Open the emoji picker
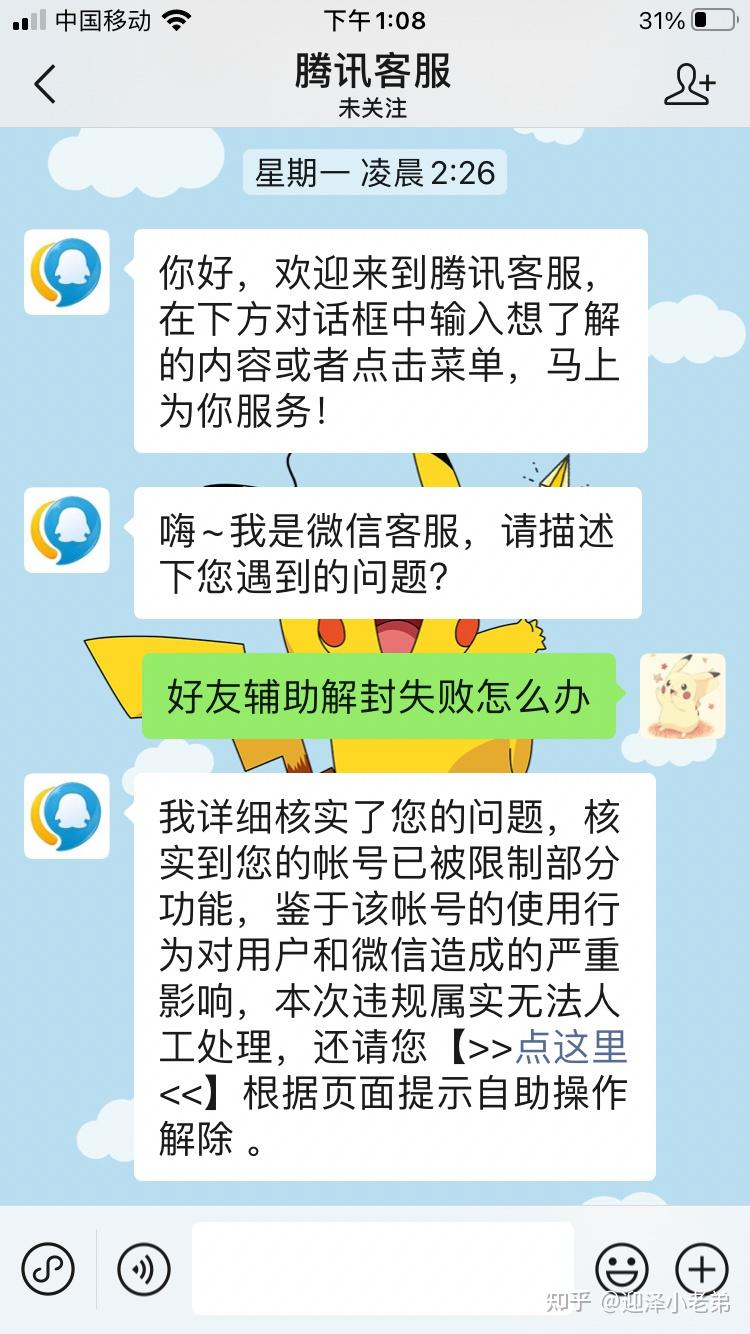The height and width of the screenshot is (1334, 750). tap(622, 1270)
